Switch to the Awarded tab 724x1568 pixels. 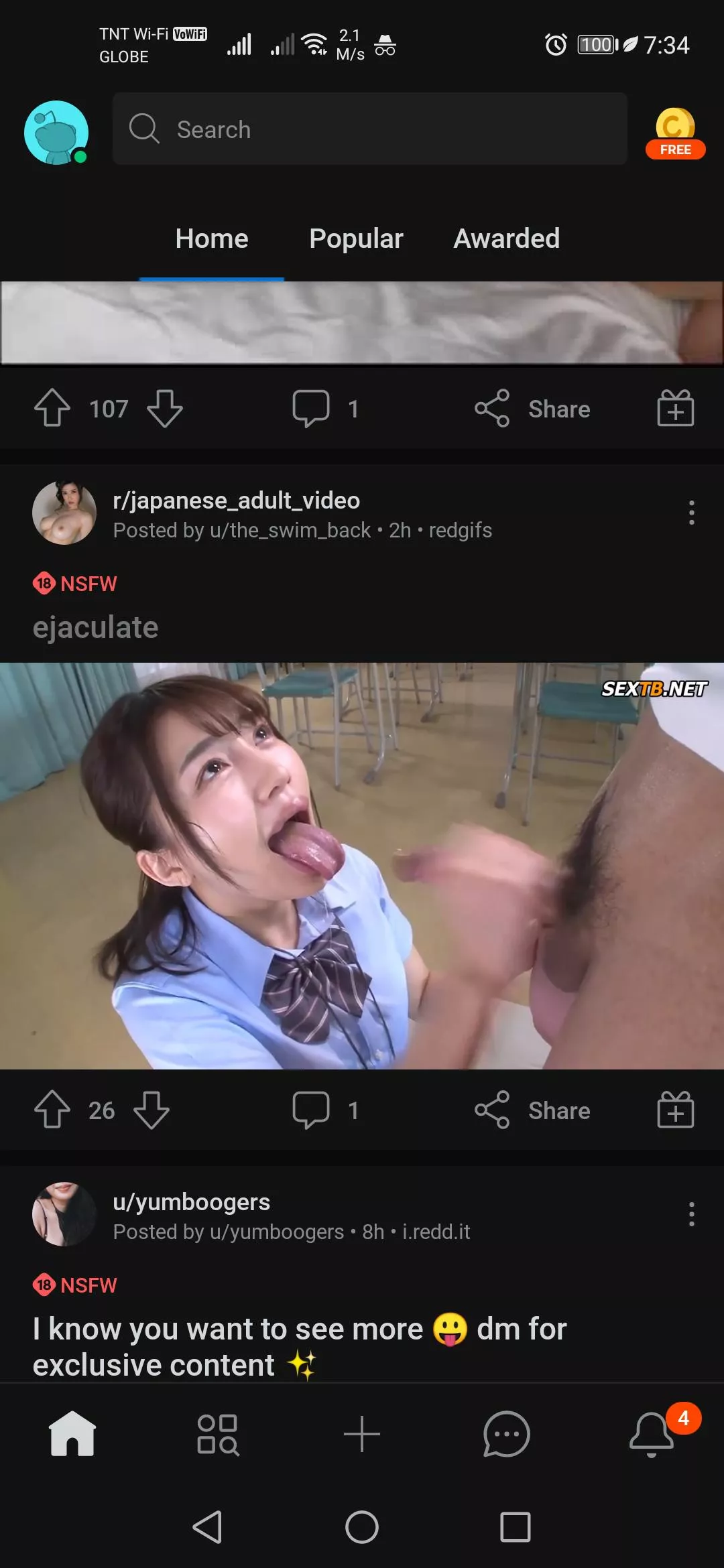pyautogui.click(x=507, y=239)
